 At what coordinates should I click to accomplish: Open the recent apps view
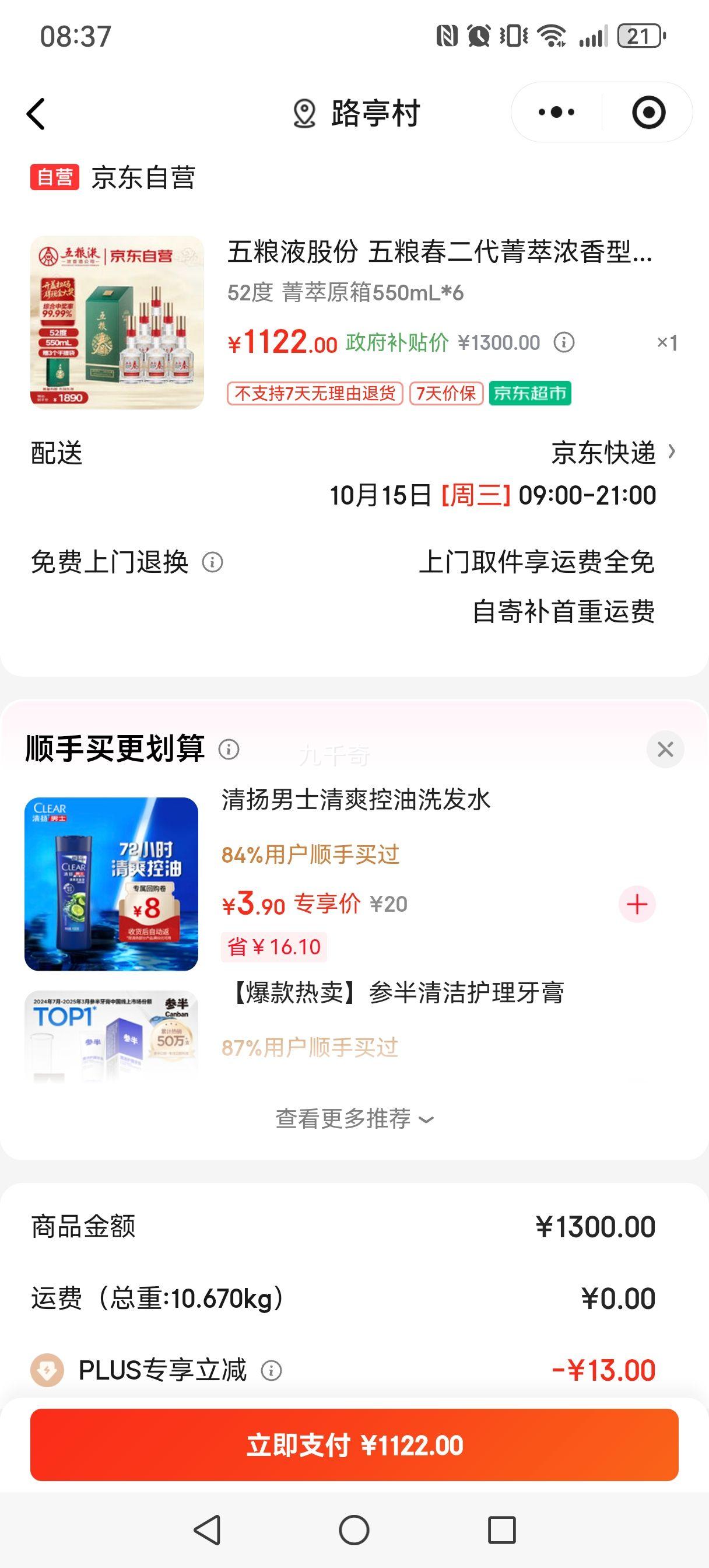[501, 1530]
